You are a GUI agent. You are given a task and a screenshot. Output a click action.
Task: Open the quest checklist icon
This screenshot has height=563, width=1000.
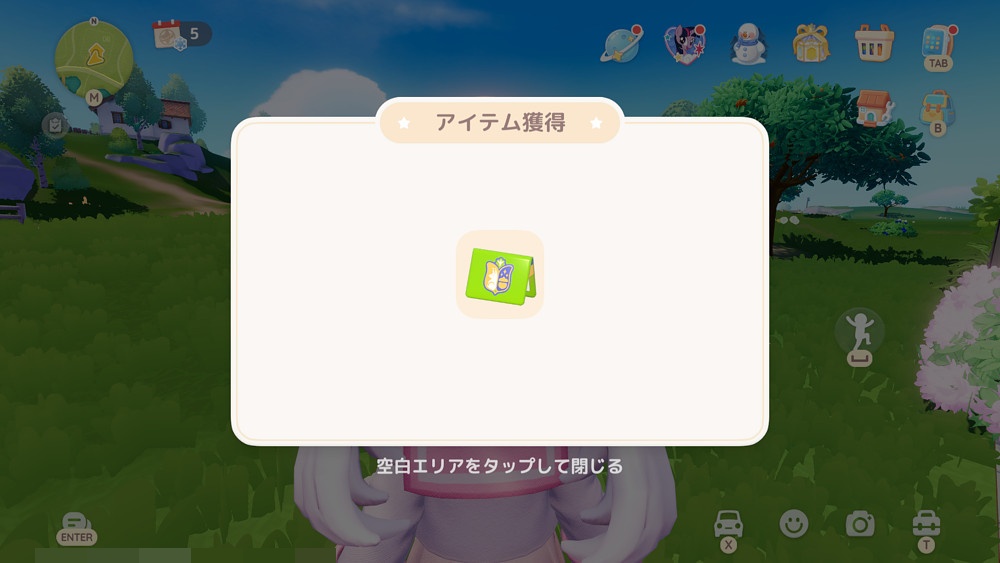(55, 125)
